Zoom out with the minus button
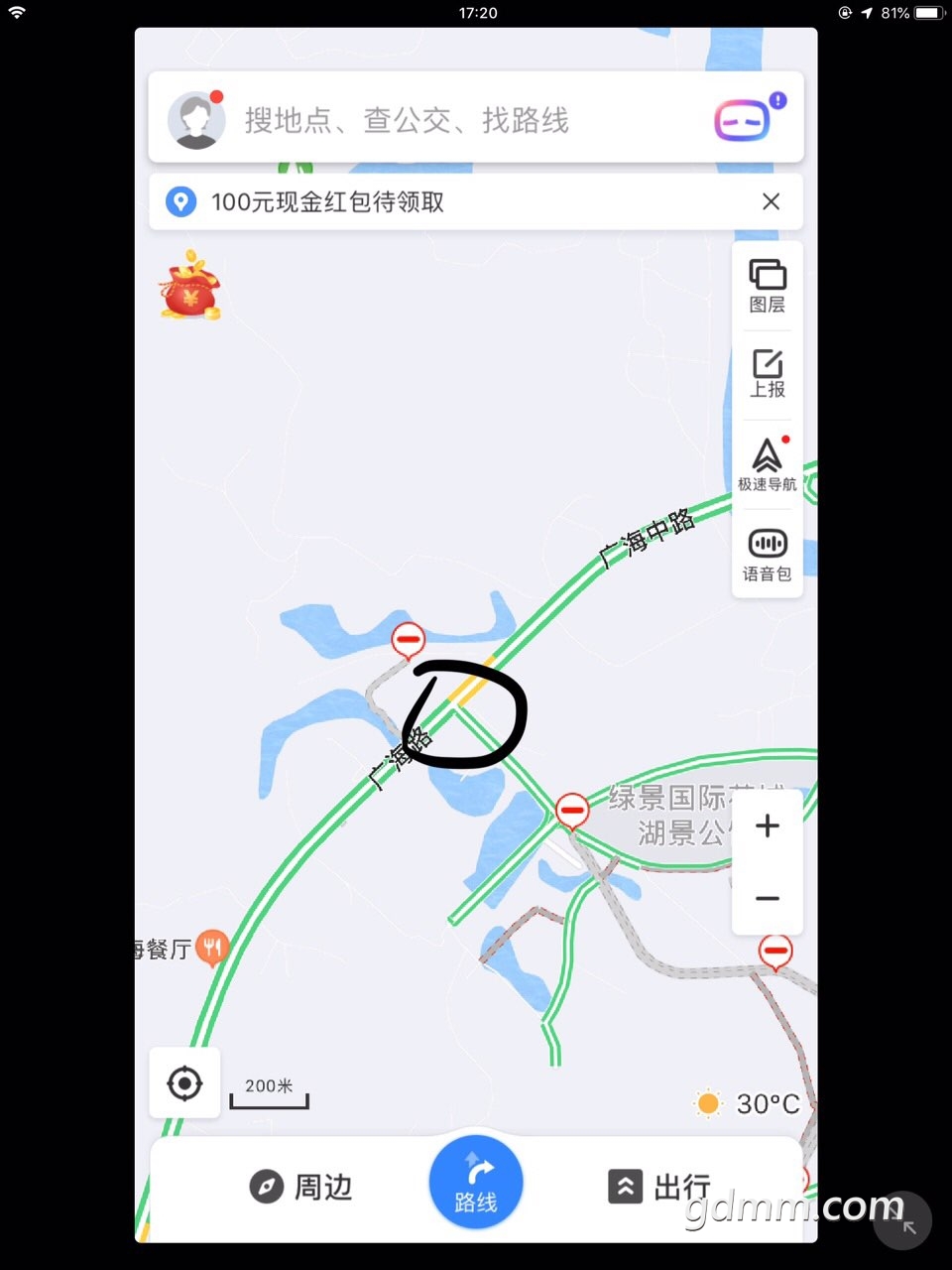The height and width of the screenshot is (1270, 952). coord(767,898)
